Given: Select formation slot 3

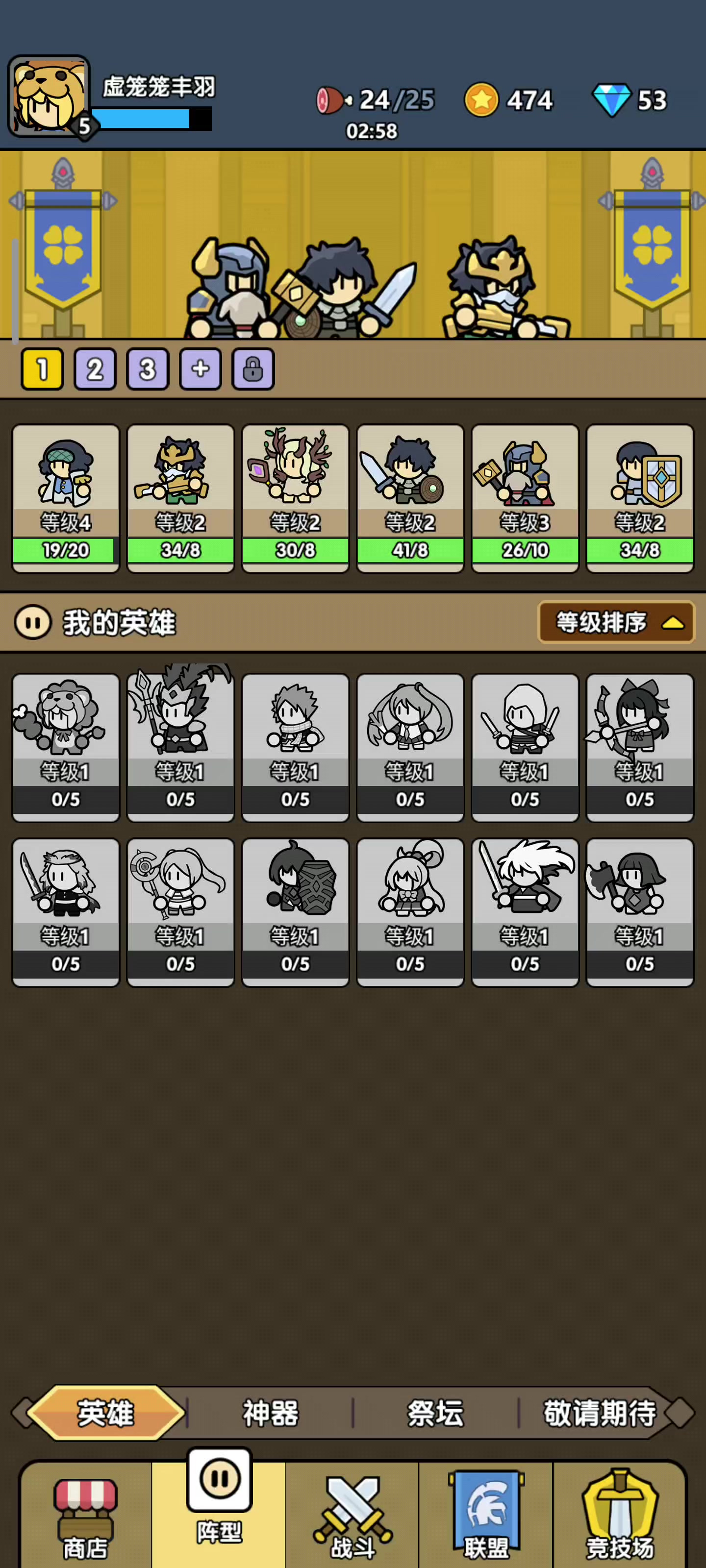Looking at the screenshot, I should 148,369.
